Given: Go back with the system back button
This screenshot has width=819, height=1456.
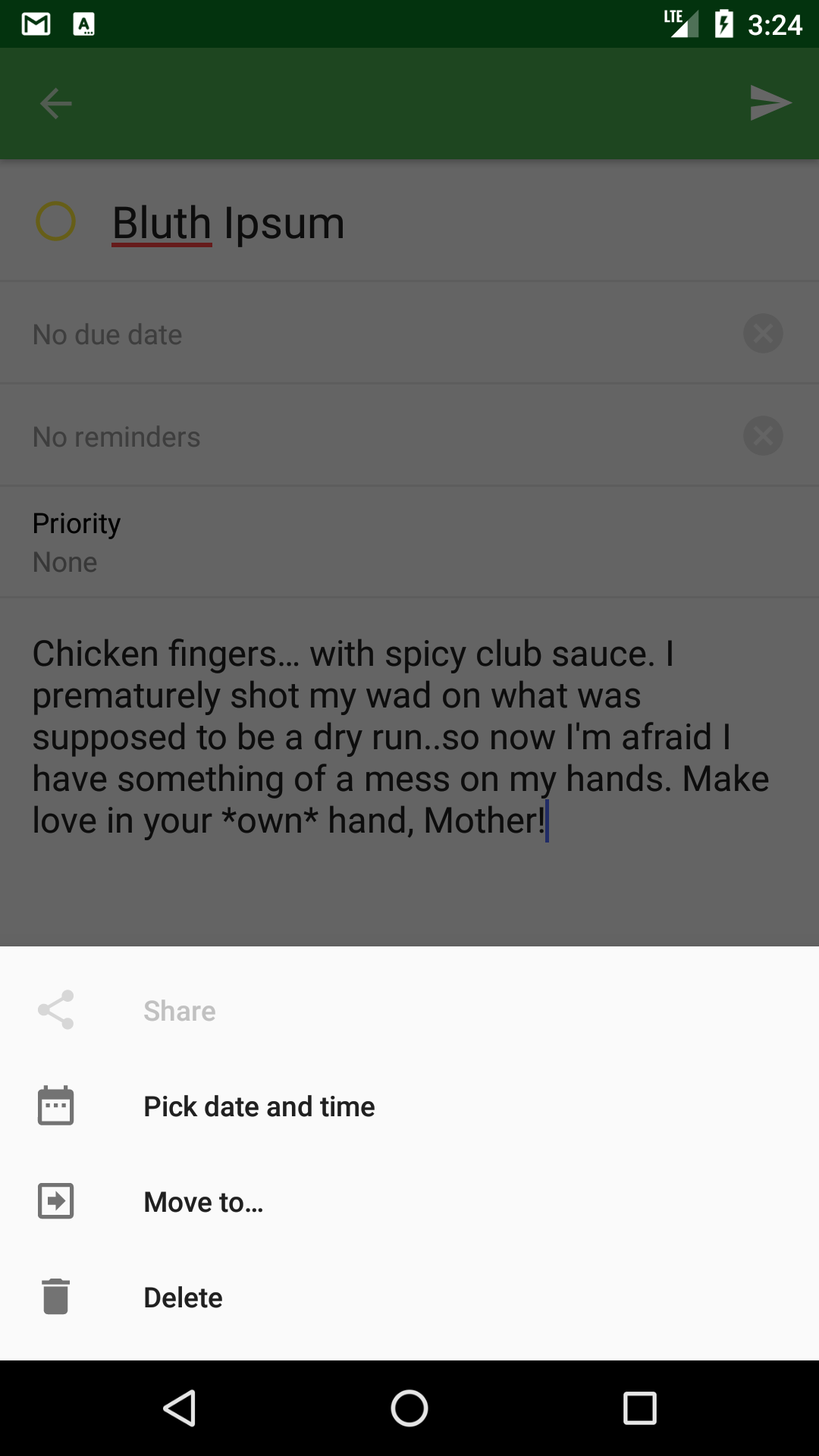Looking at the screenshot, I should [180, 1408].
